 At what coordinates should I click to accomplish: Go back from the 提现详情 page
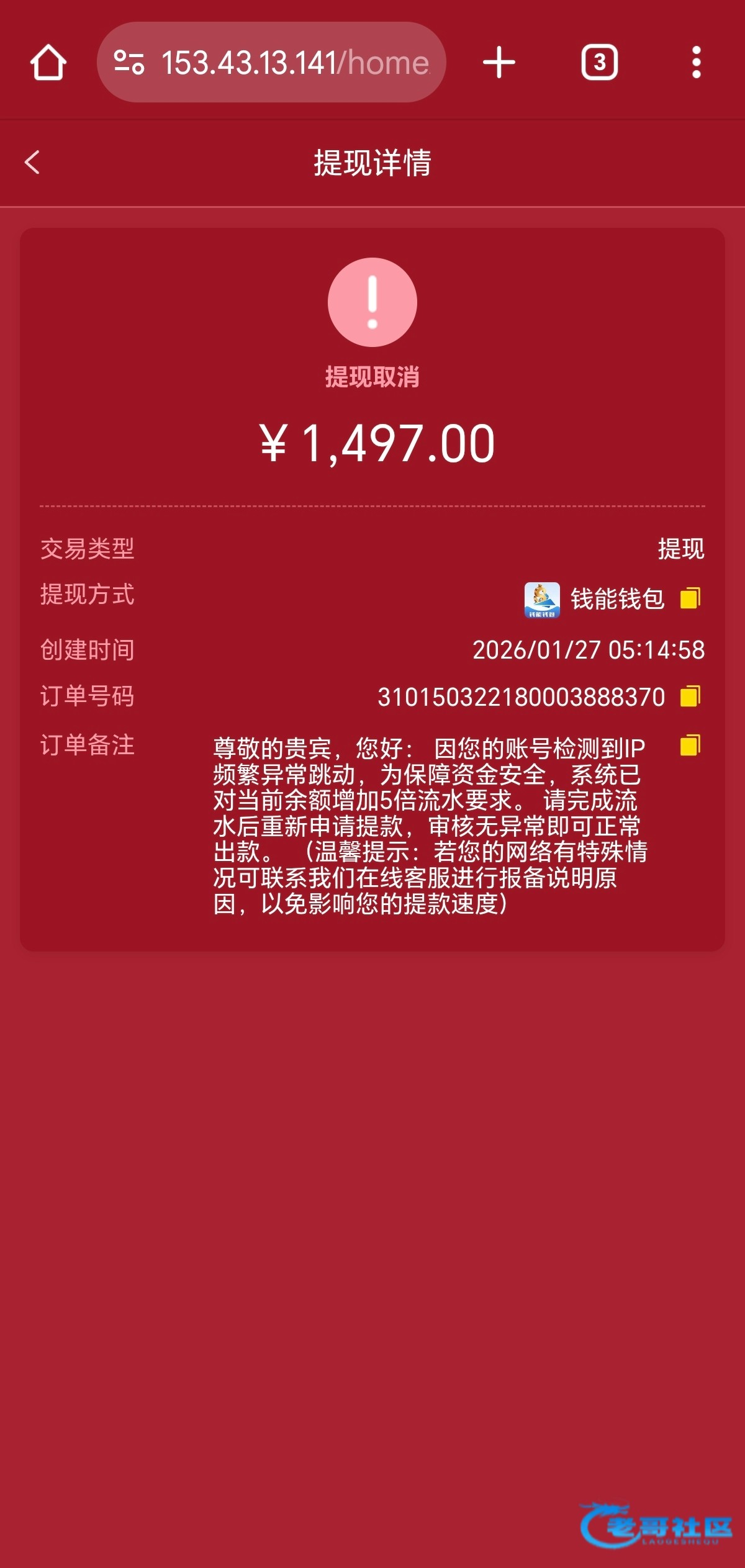click(32, 163)
